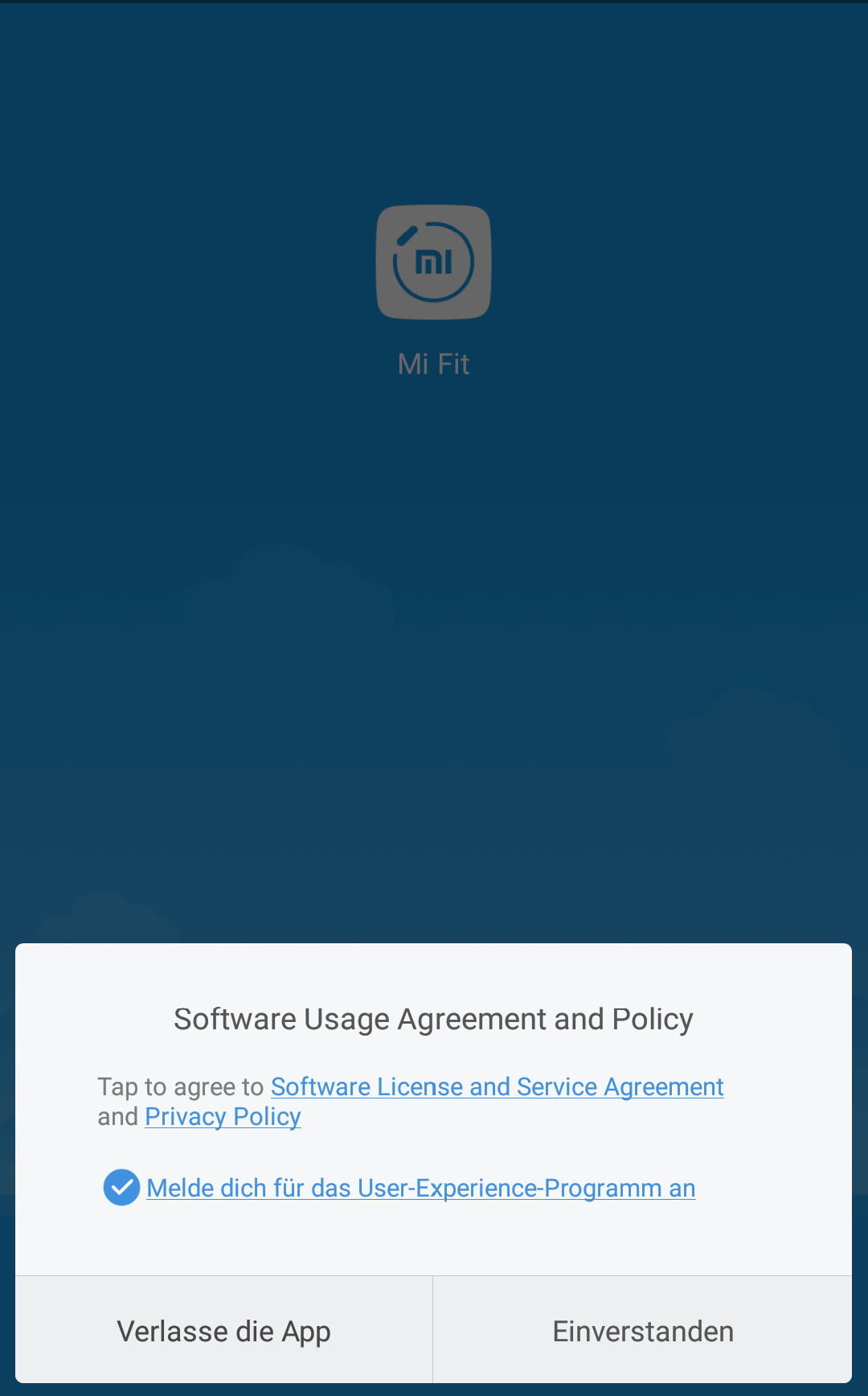Open the Software License and Service Agreement link

(x=497, y=1086)
